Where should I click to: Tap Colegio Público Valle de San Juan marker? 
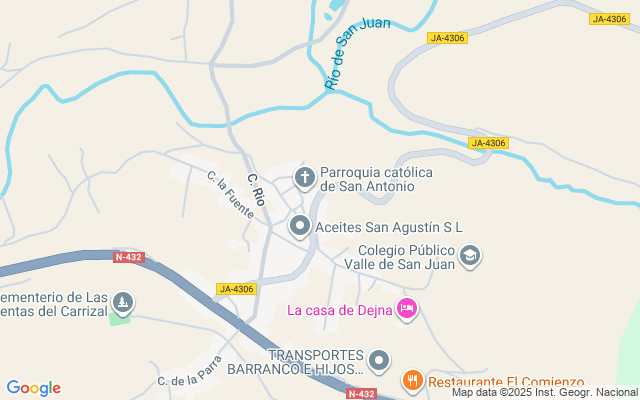point(470,257)
